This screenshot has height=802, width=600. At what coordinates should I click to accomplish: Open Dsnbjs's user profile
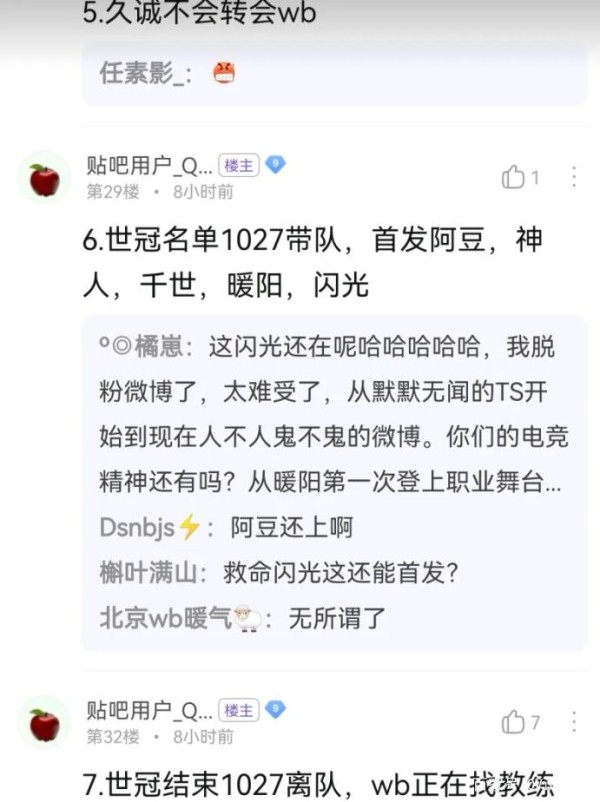point(138,527)
